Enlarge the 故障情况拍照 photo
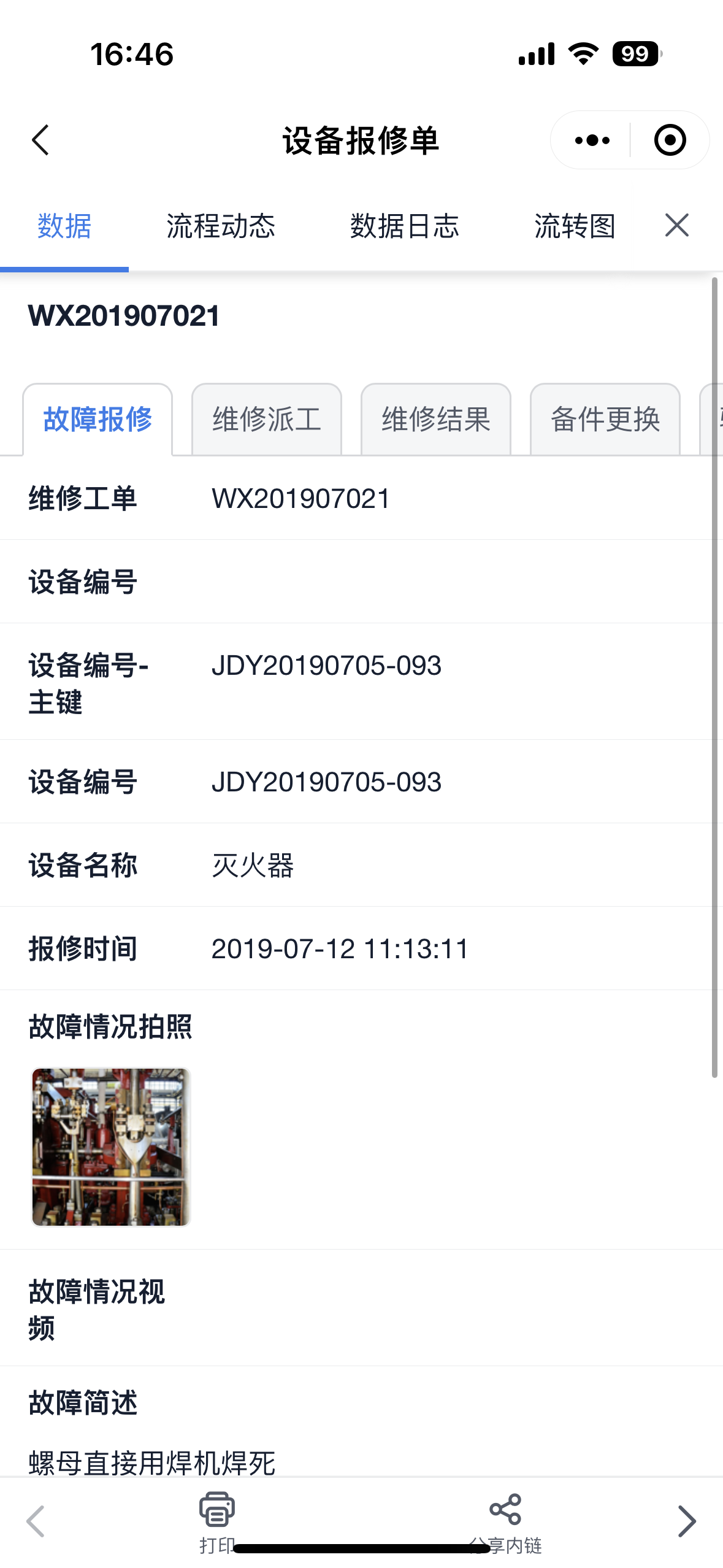723x1568 pixels. 111,1147
